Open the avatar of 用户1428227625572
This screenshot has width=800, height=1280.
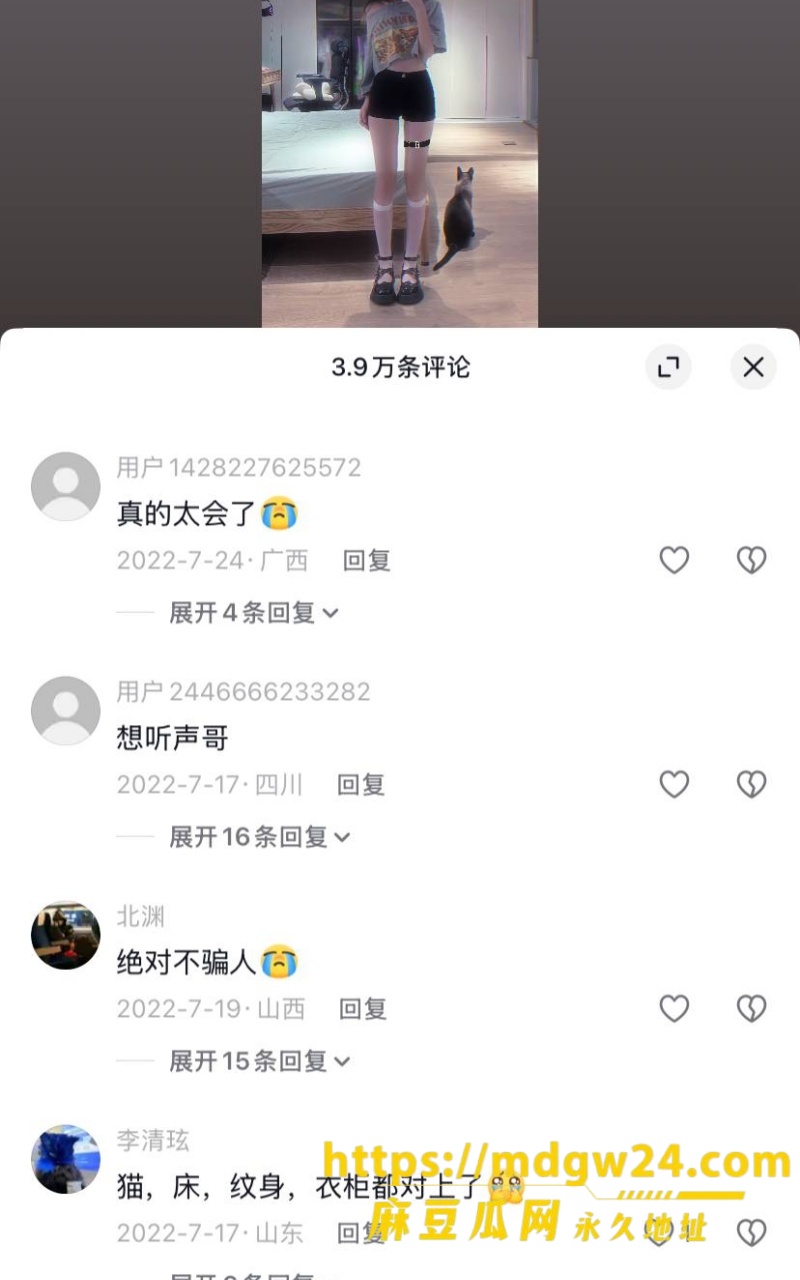click(66, 487)
